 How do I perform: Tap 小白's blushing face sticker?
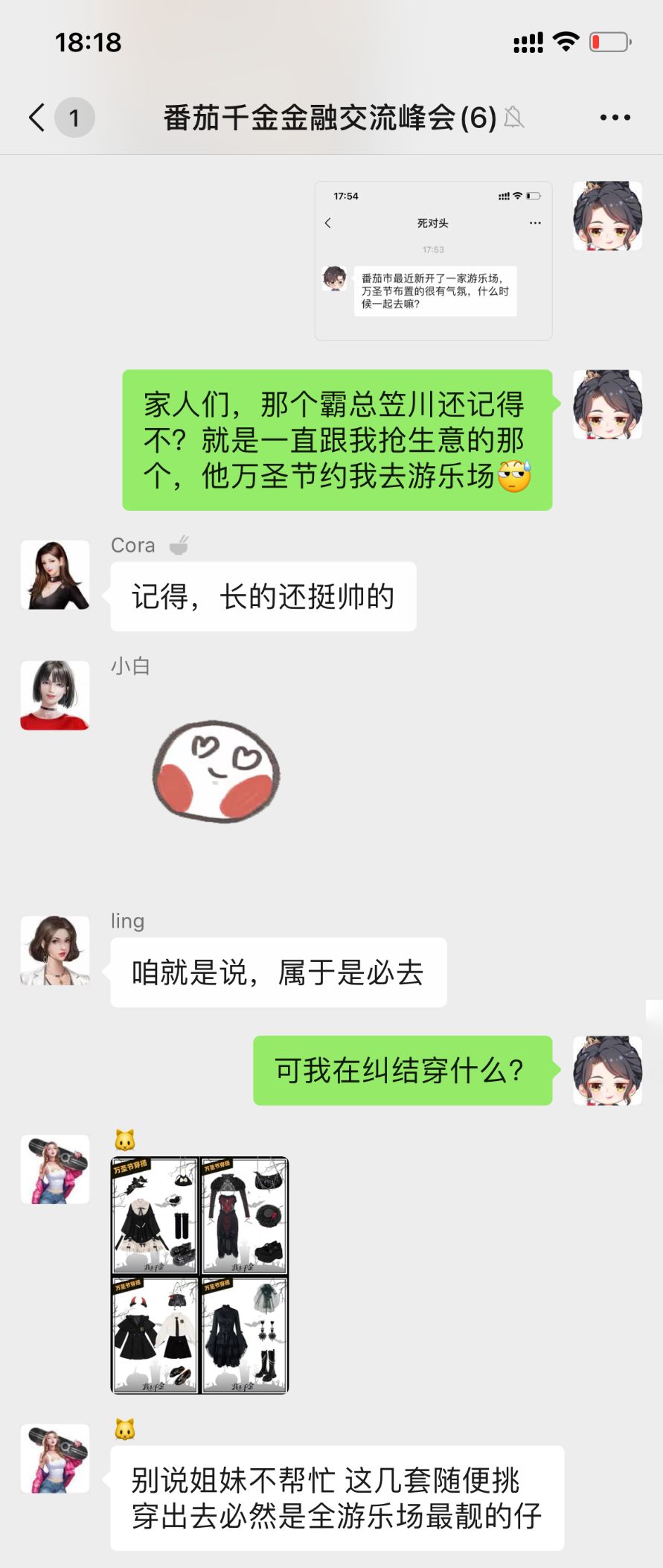pyautogui.click(x=216, y=771)
